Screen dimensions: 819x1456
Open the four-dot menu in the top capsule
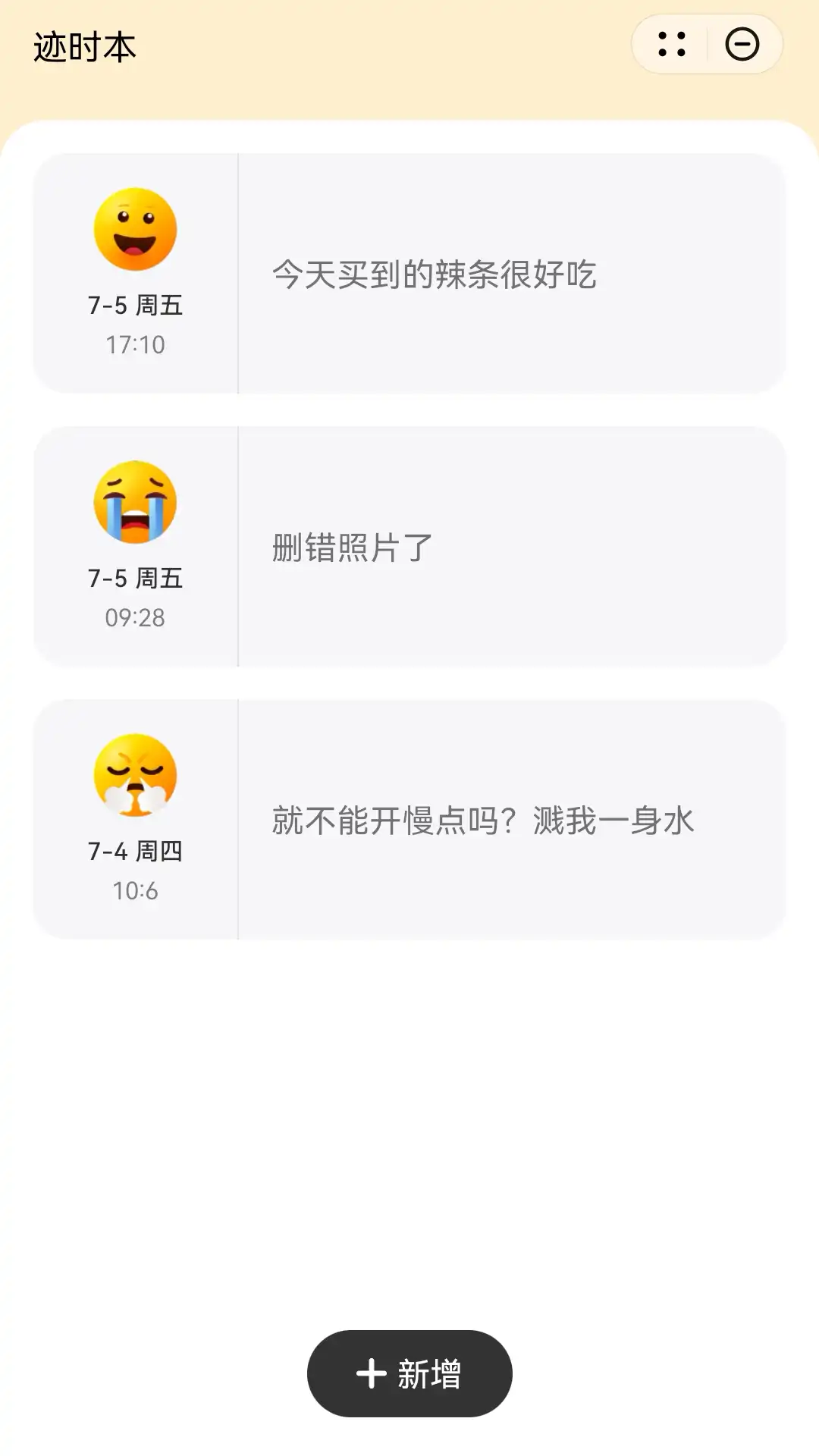click(672, 44)
